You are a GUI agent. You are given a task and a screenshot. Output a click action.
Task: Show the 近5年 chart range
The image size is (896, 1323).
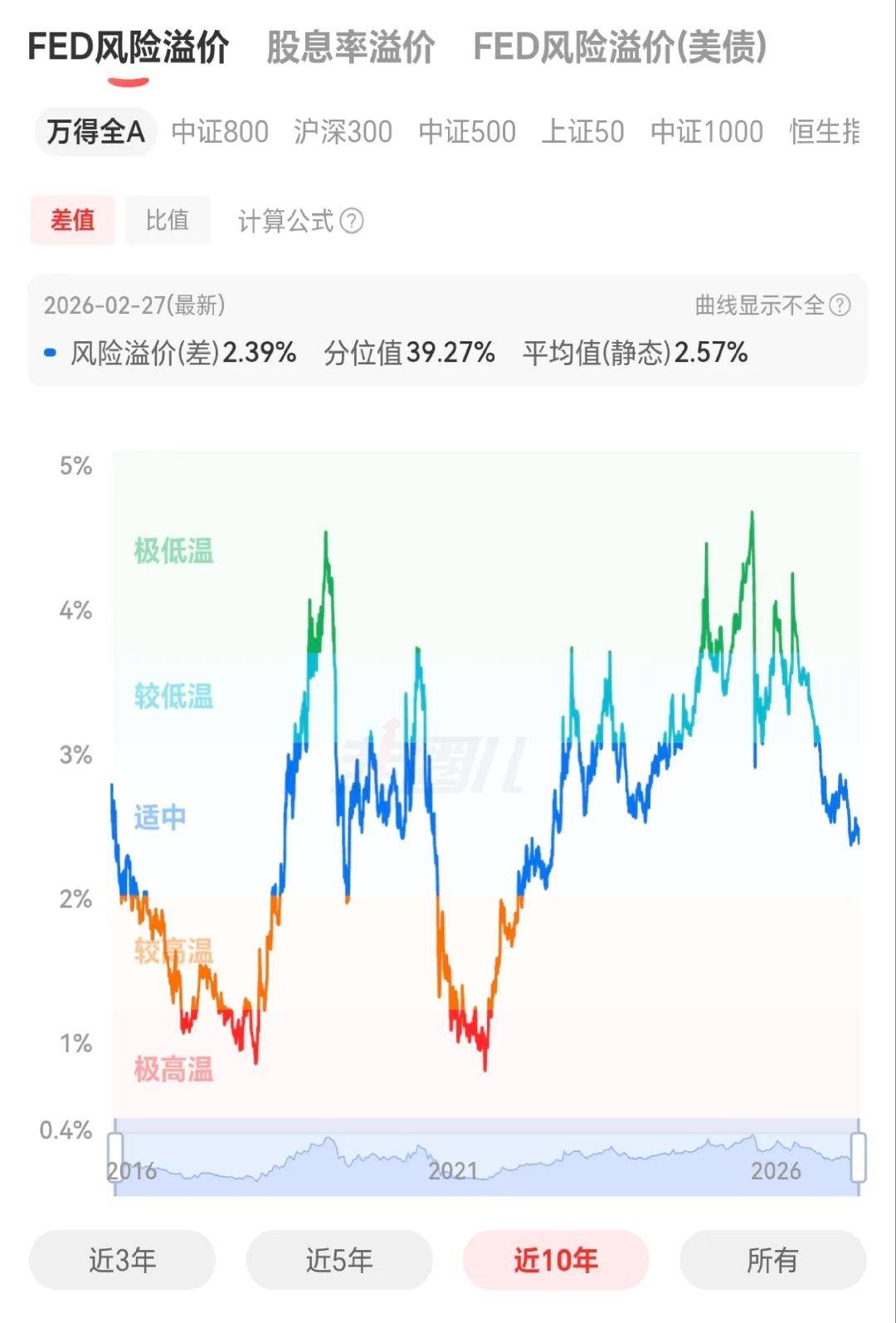[338, 1260]
